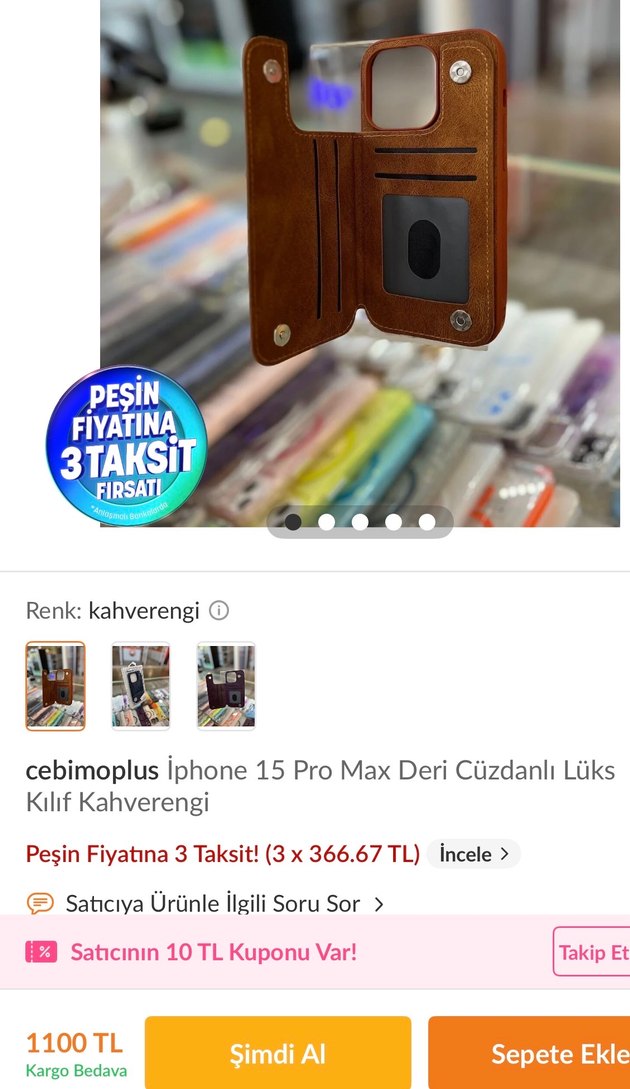Select the third dark color variant thumbnail
Image resolution: width=630 pixels, height=1089 pixels.
(226, 686)
